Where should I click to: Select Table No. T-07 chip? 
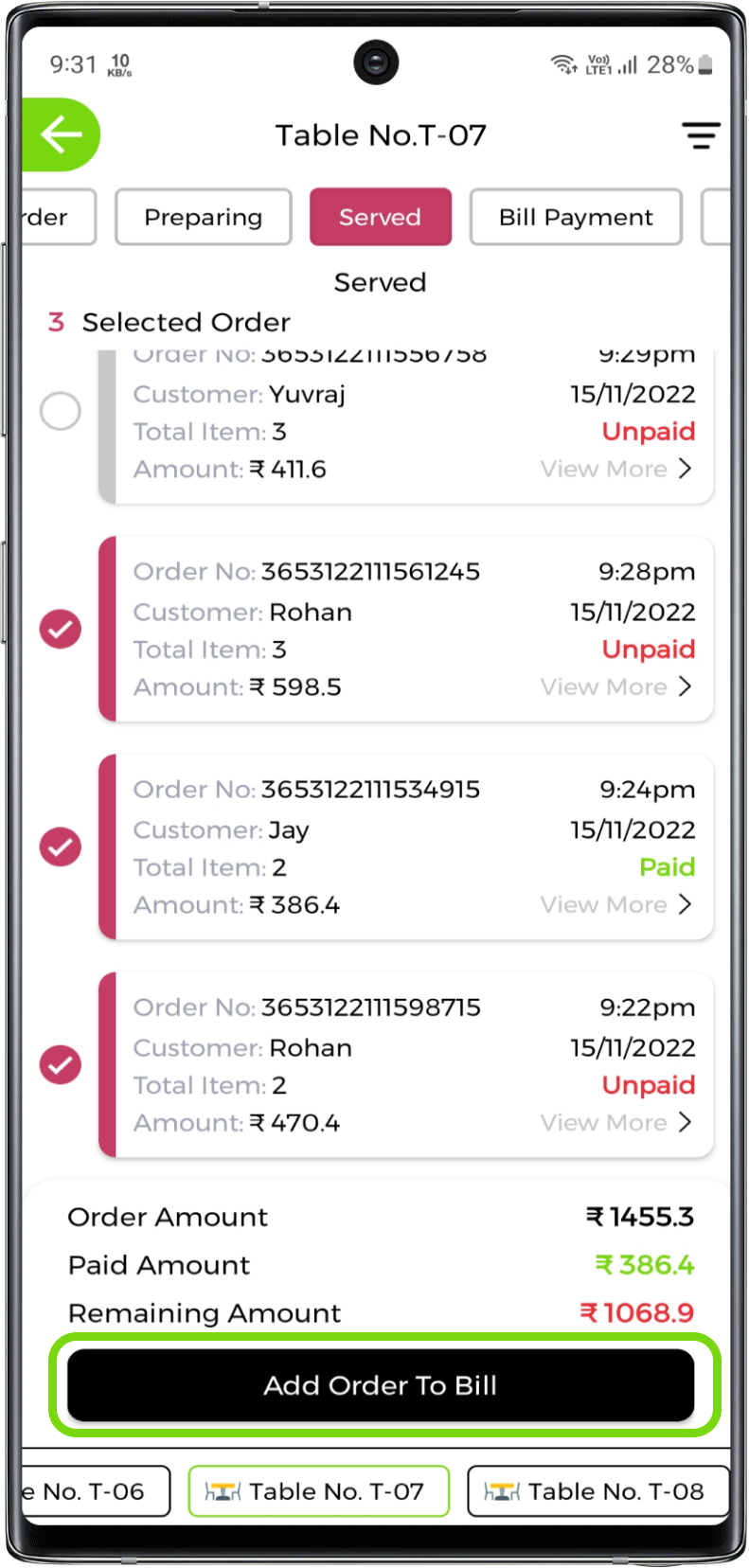318,1491
